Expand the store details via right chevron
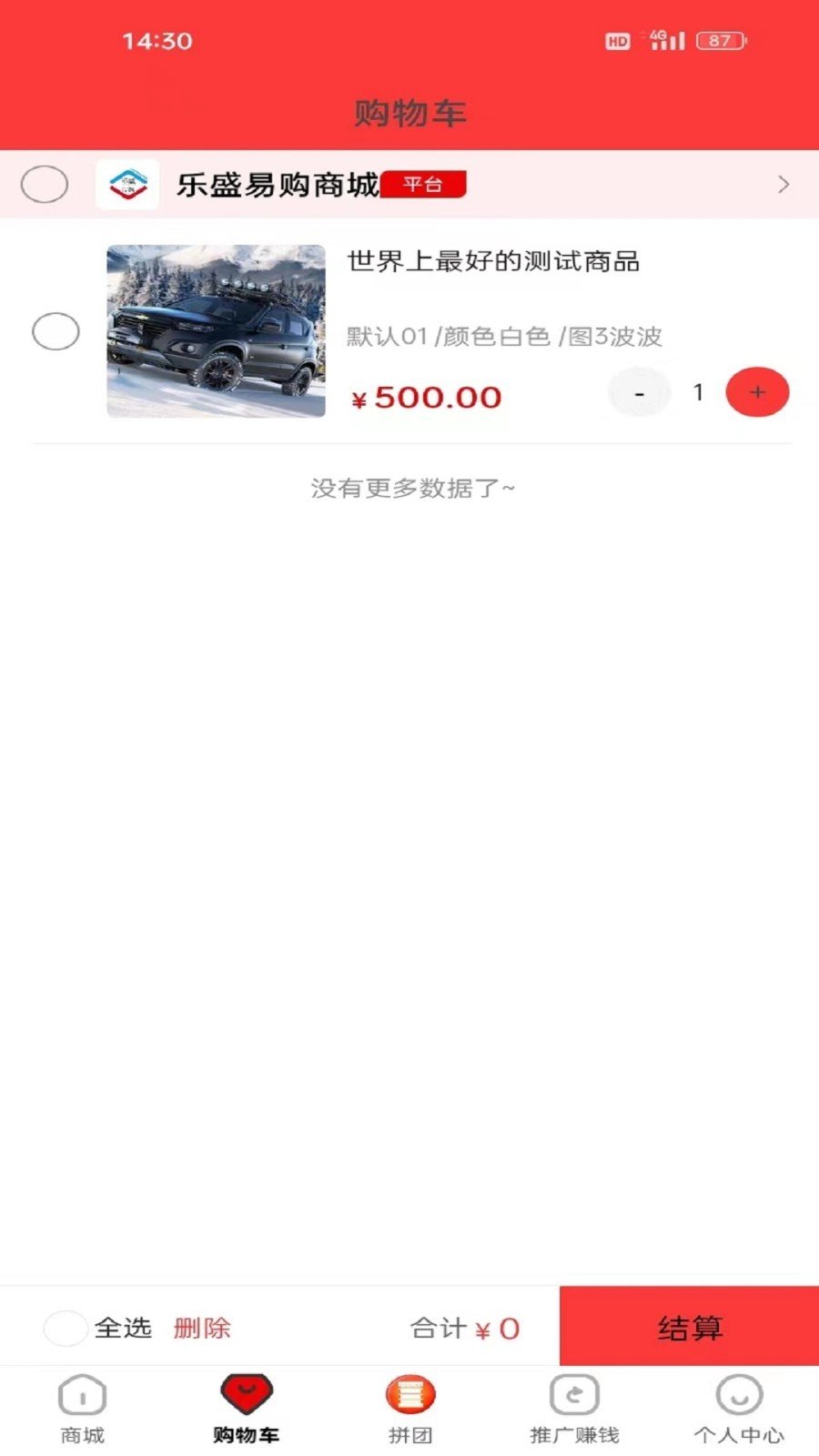This screenshot has width=819, height=1456. pyautogui.click(x=783, y=184)
